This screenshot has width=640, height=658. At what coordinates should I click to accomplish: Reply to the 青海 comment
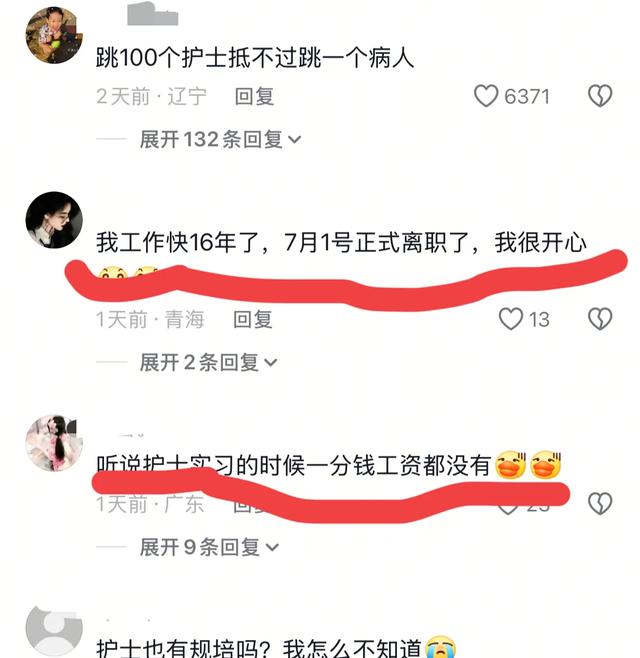coord(253,319)
